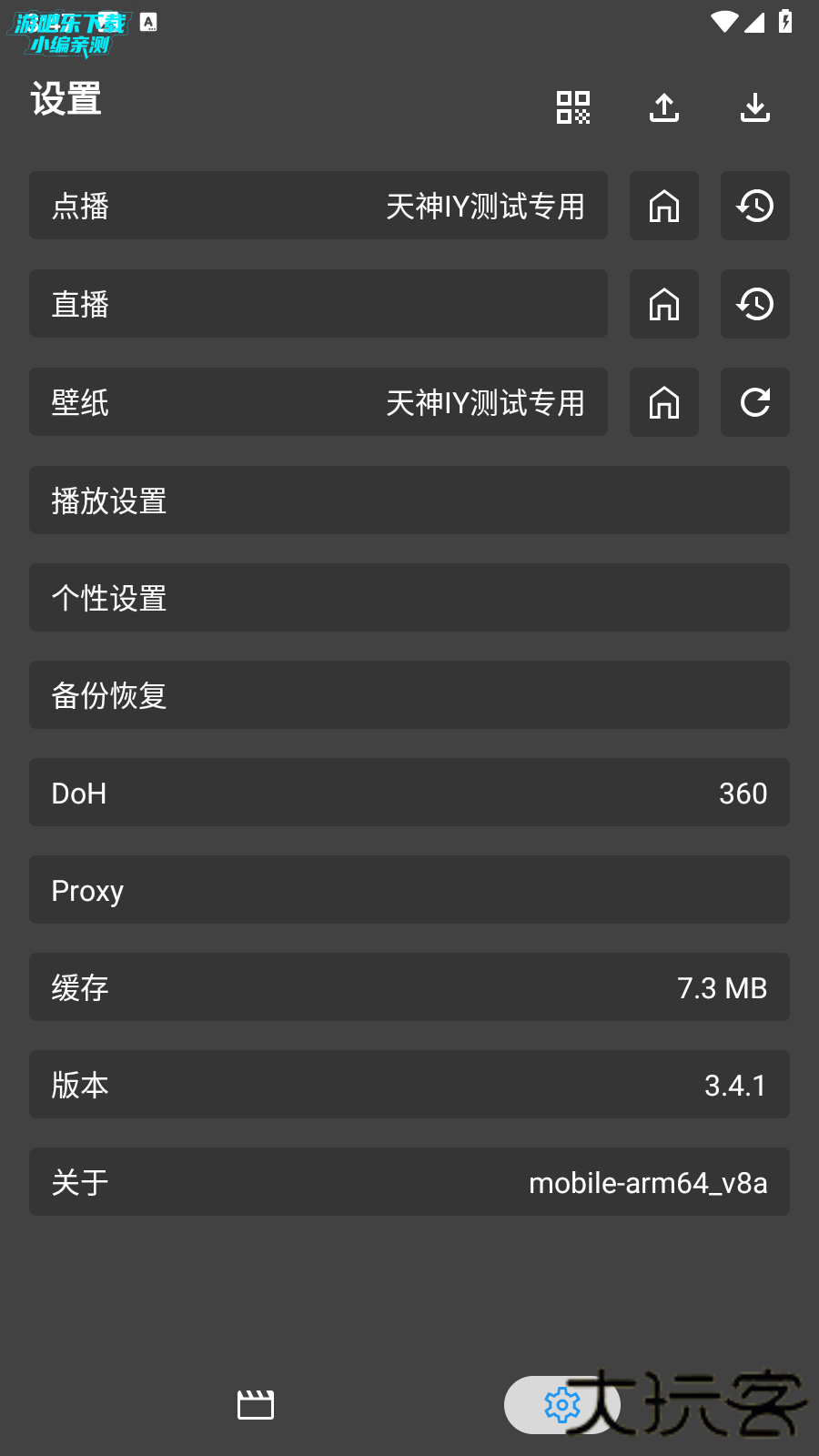Open the 直播 source row
819x1456 pixels.
coord(318,304)
